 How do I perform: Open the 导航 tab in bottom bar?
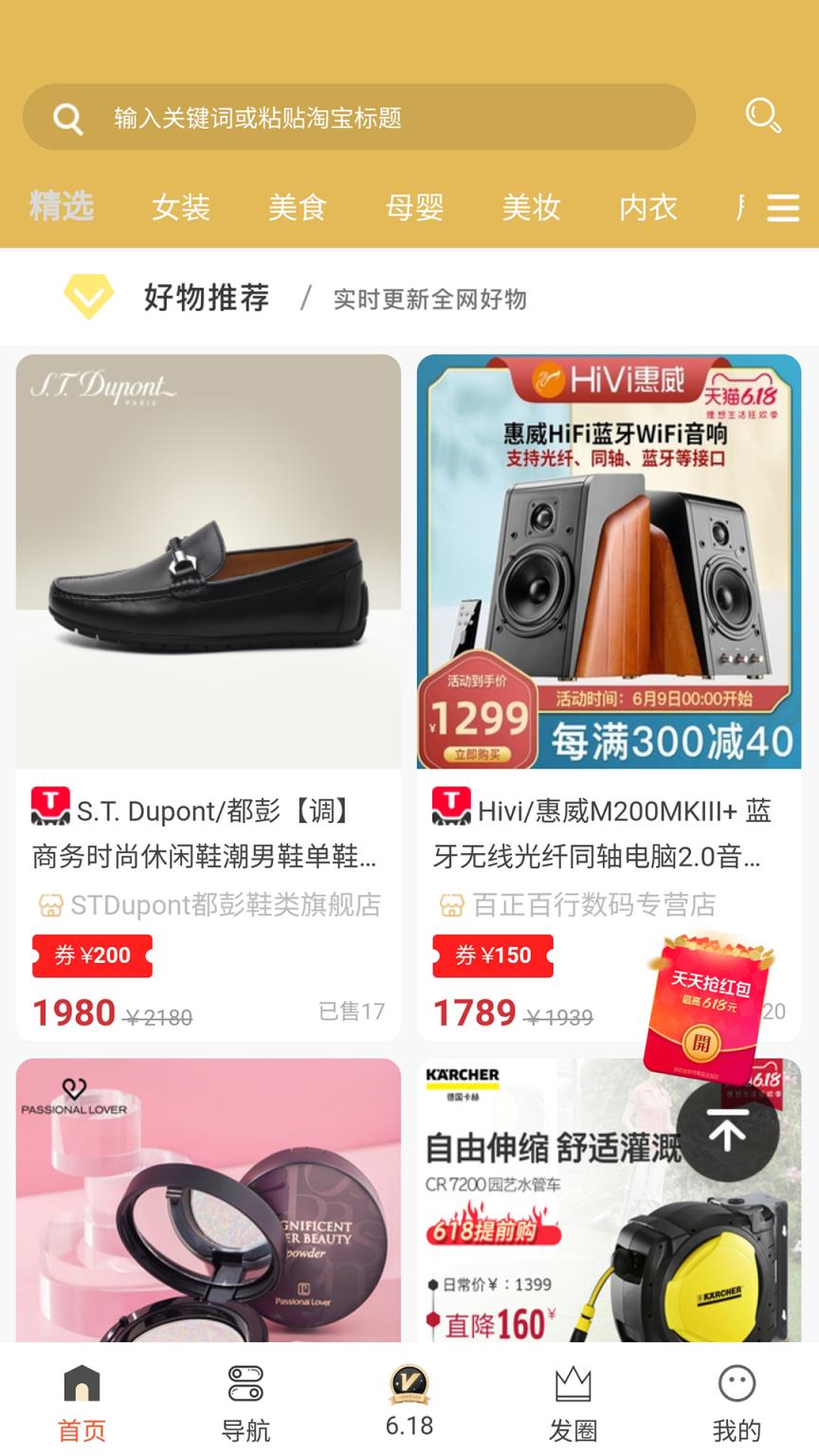pos(246,1403)
